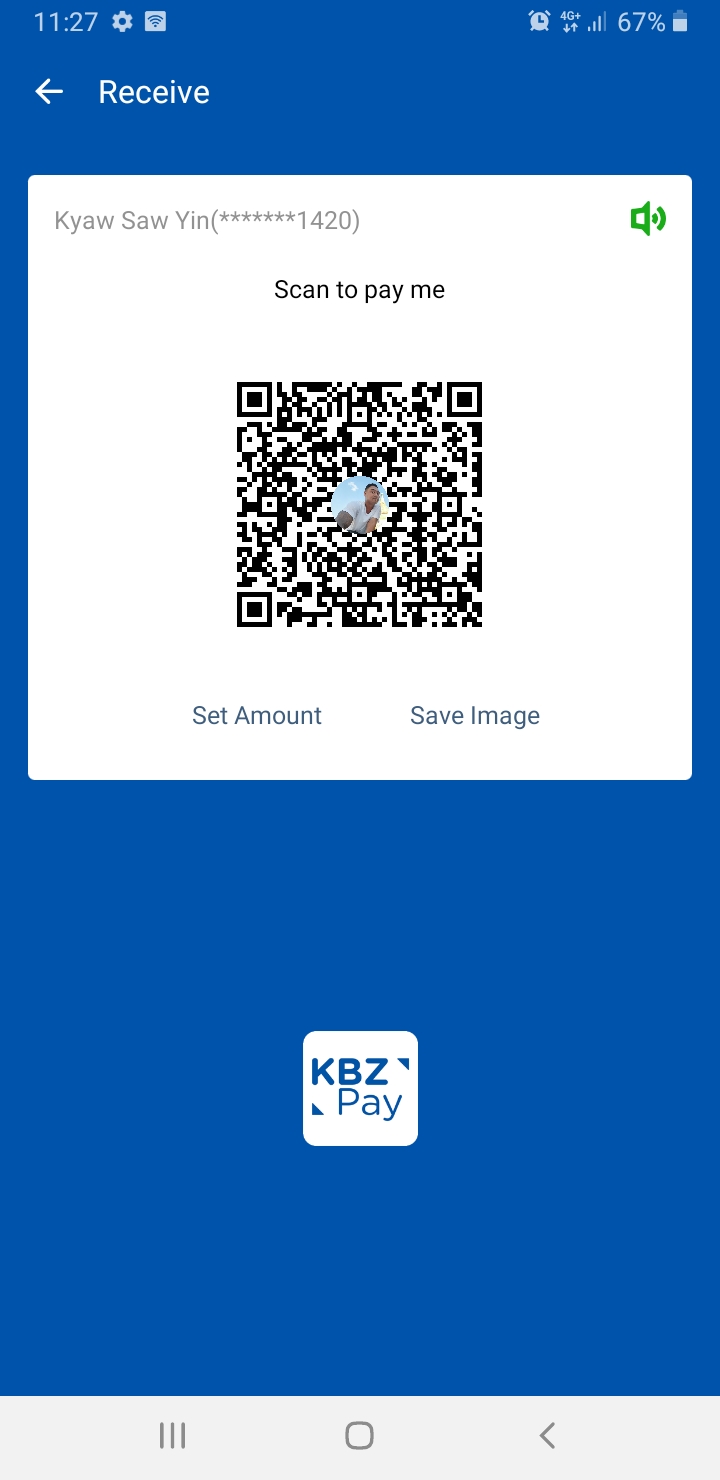Image resolution: width=720 pixels, height=1480 pixels.
Task: Go back from the Receive screen
Action: tap(49, 92)
